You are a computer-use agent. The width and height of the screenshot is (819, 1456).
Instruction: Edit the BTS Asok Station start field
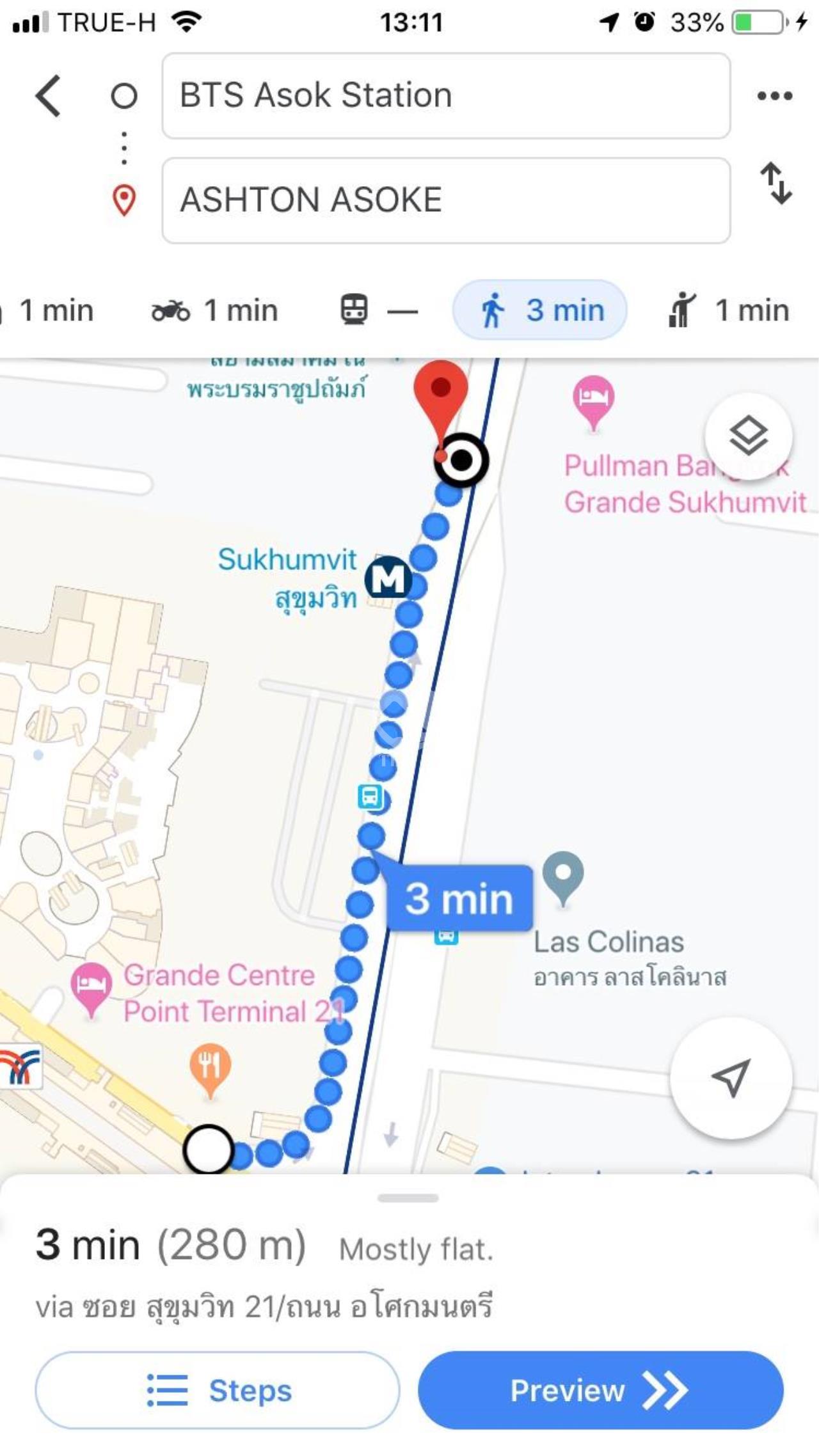pyautogui.click(x=446, y=96)
